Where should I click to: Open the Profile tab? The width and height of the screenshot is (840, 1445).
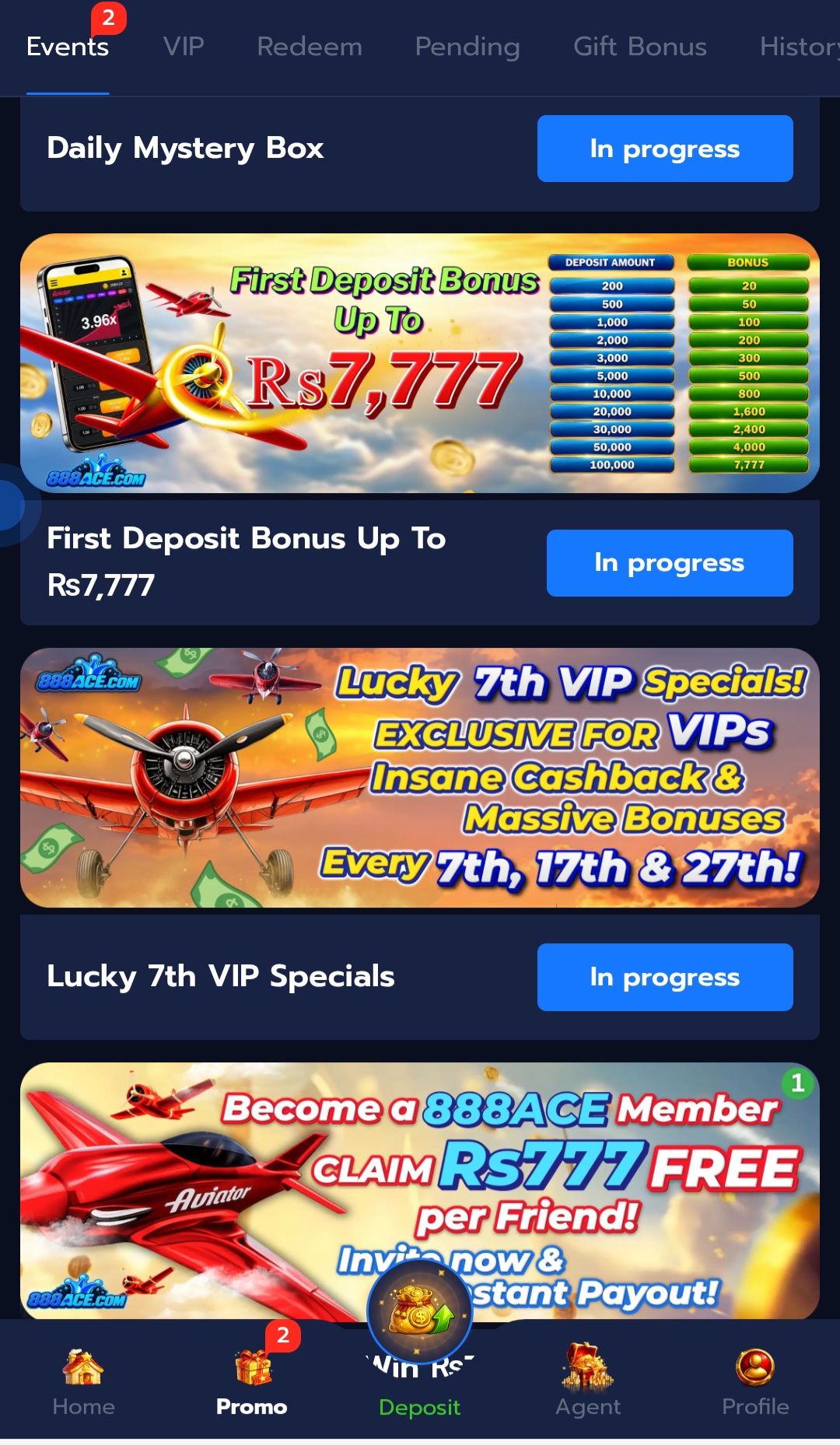(x=755, y=1383)
